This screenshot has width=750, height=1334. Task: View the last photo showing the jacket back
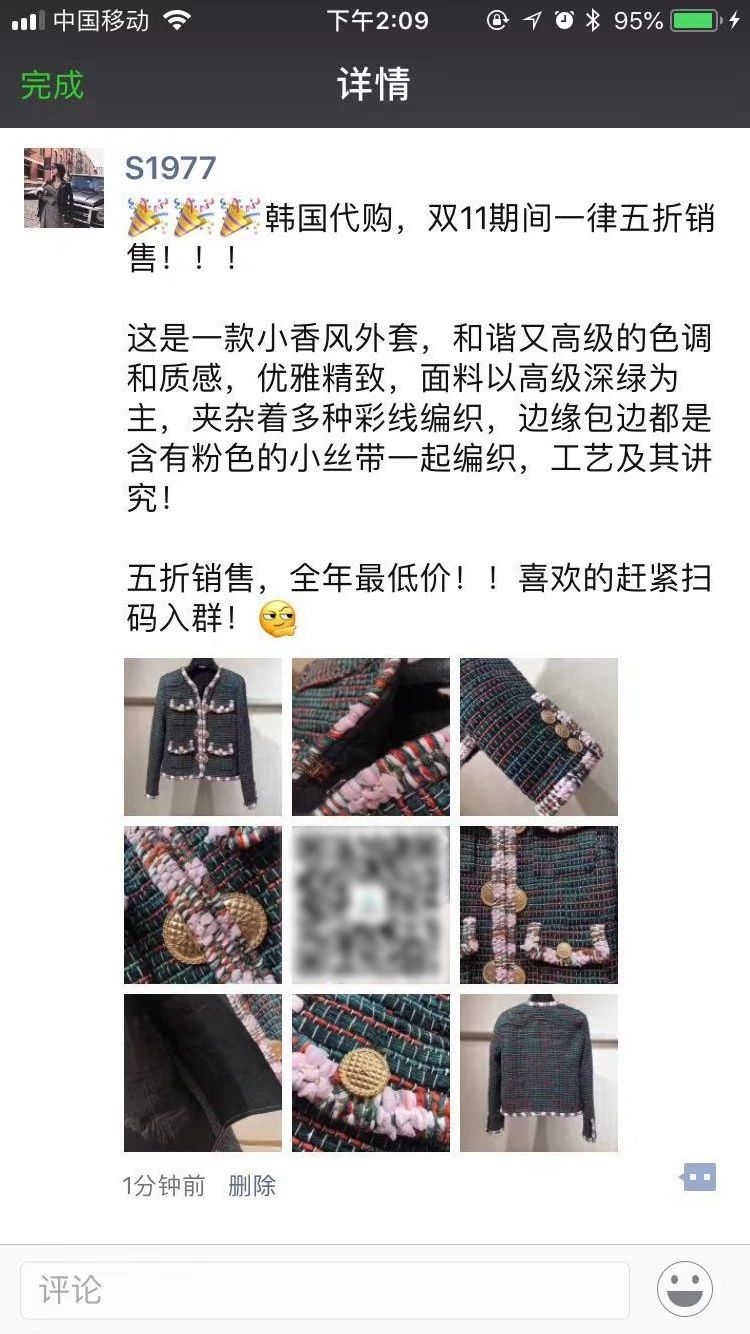click(539, 1073)
